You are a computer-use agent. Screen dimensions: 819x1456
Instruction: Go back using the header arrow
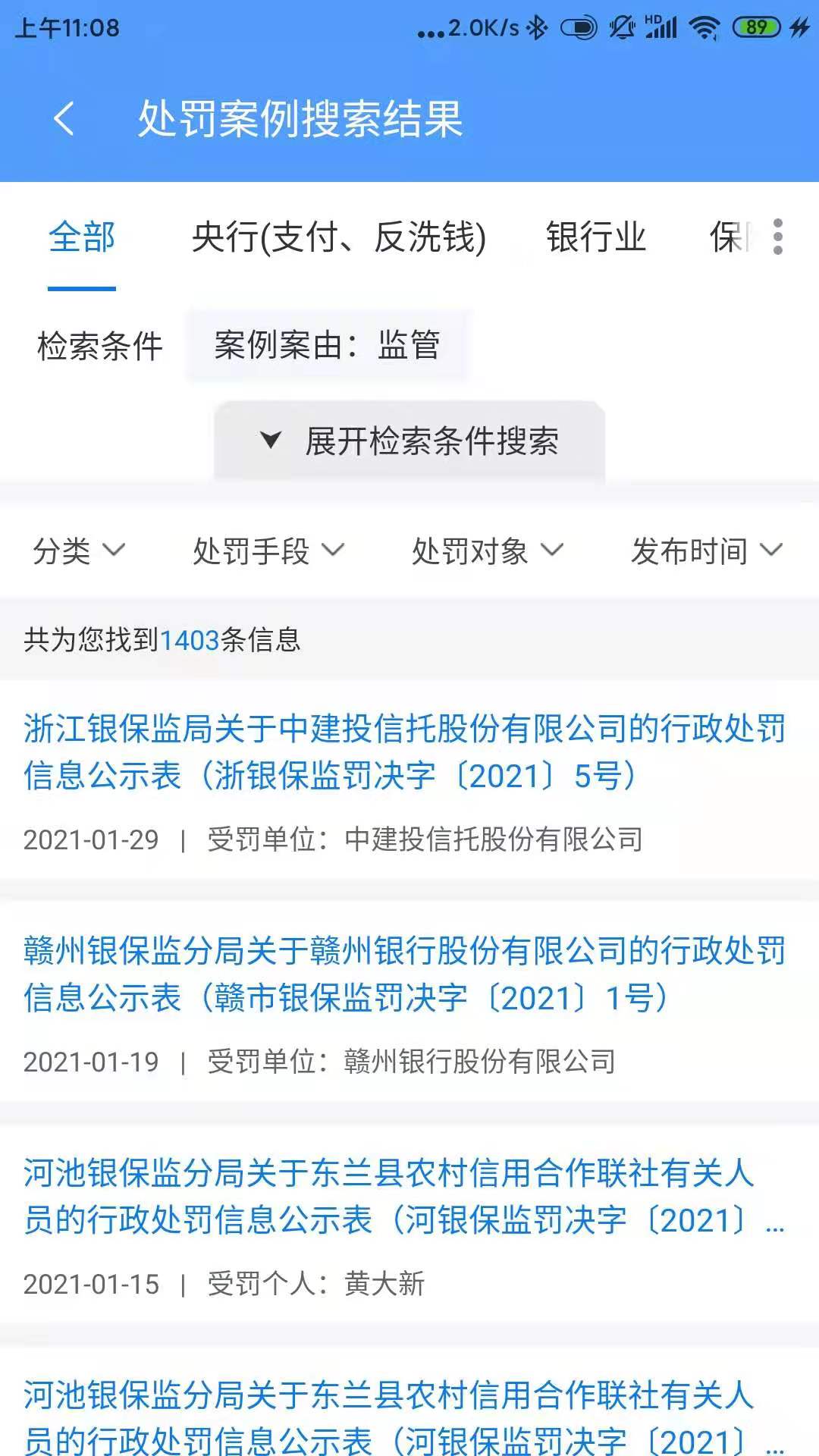coord(64,119)
